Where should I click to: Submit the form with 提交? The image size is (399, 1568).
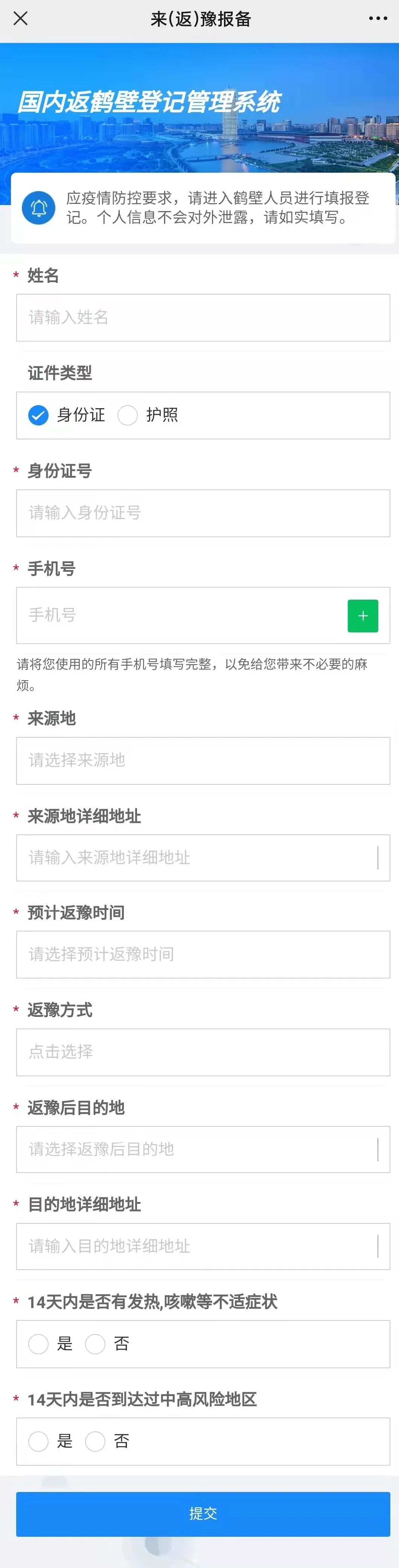point(203,1514)
